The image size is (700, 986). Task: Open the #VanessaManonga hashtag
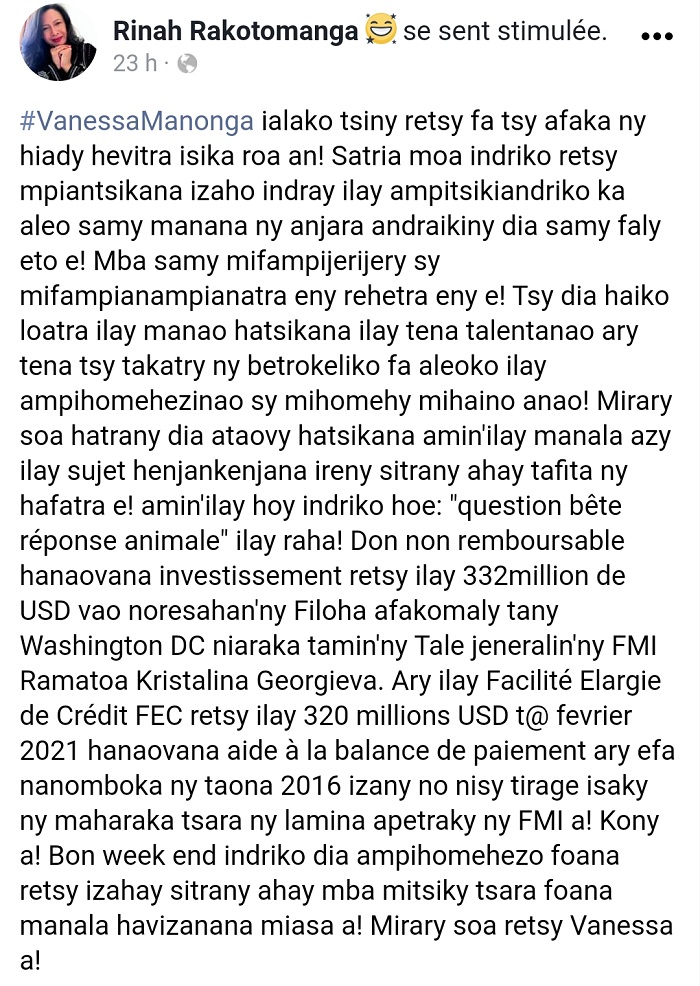[x=136, y=123]
